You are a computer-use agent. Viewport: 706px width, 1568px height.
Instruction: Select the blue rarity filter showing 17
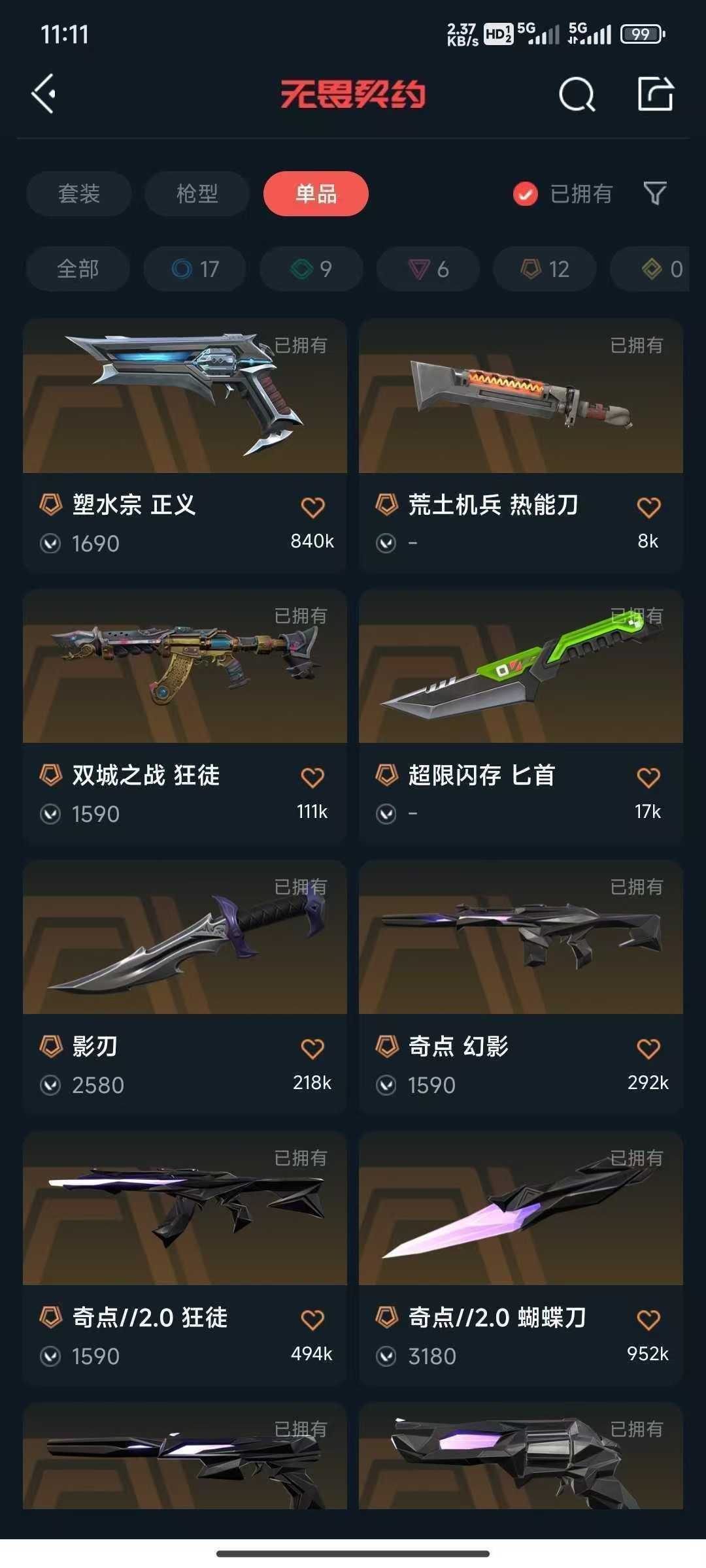(x=194, y=269)
